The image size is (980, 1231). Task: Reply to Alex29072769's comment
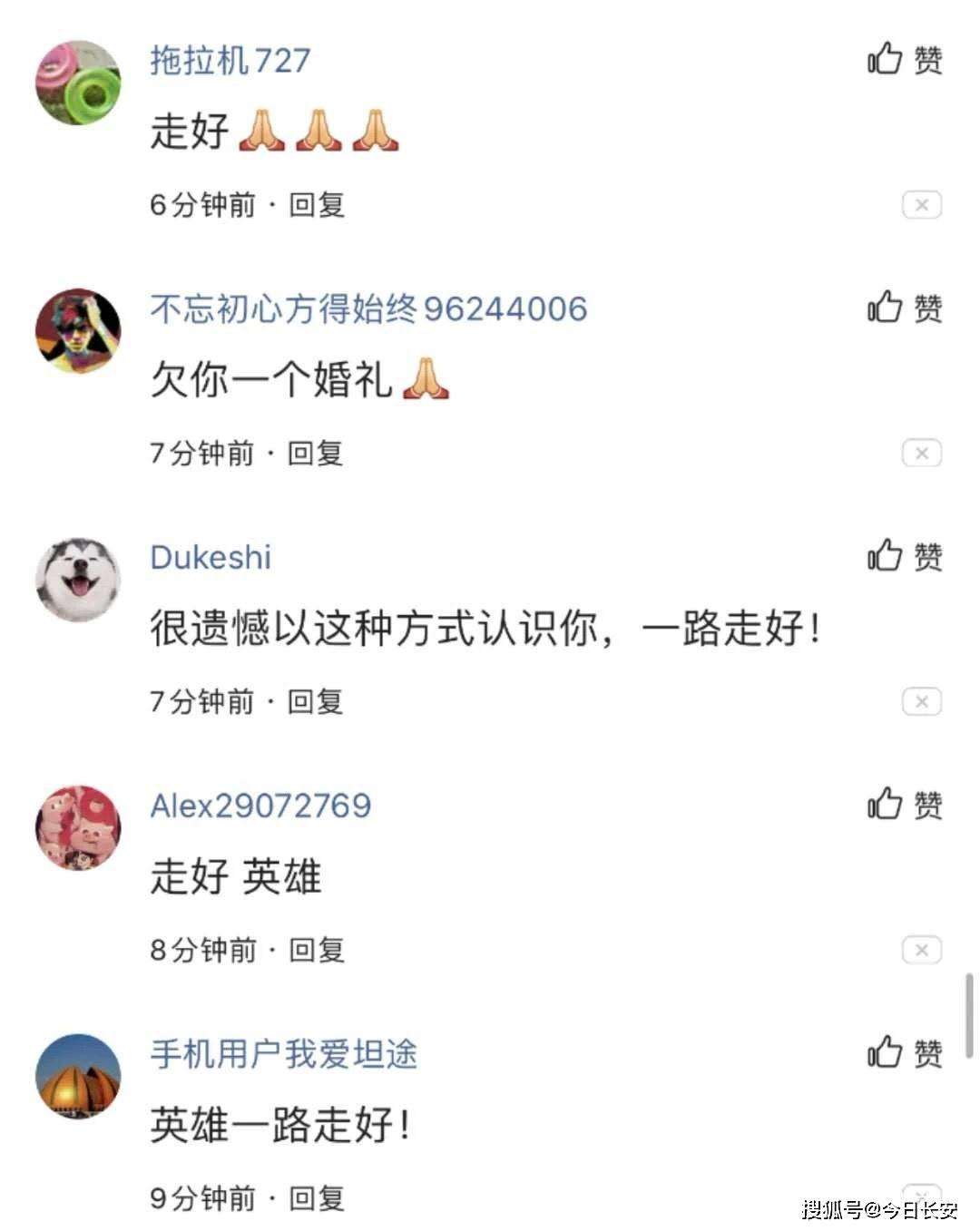pyautogui.click(x=317, y=950)
